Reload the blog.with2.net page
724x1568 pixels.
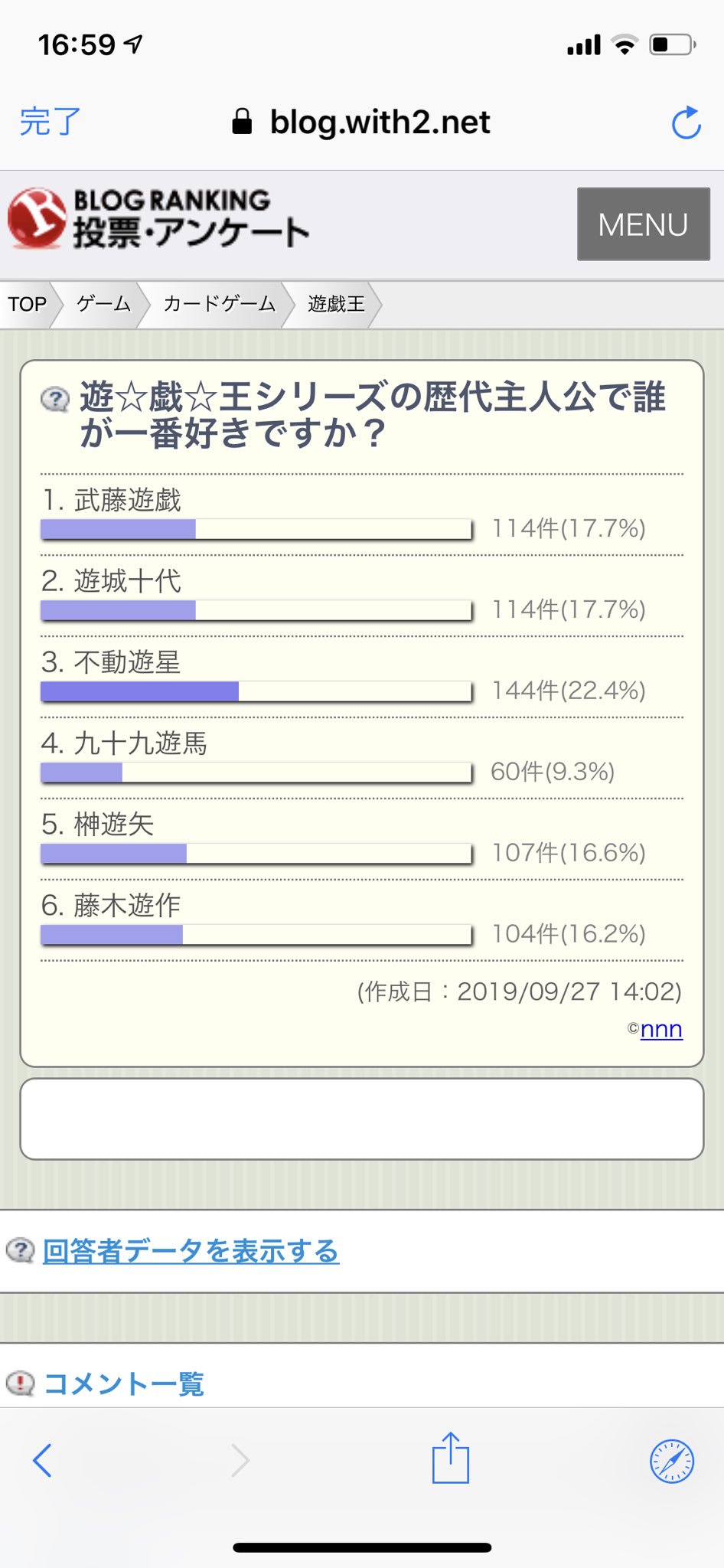point(686,122)
